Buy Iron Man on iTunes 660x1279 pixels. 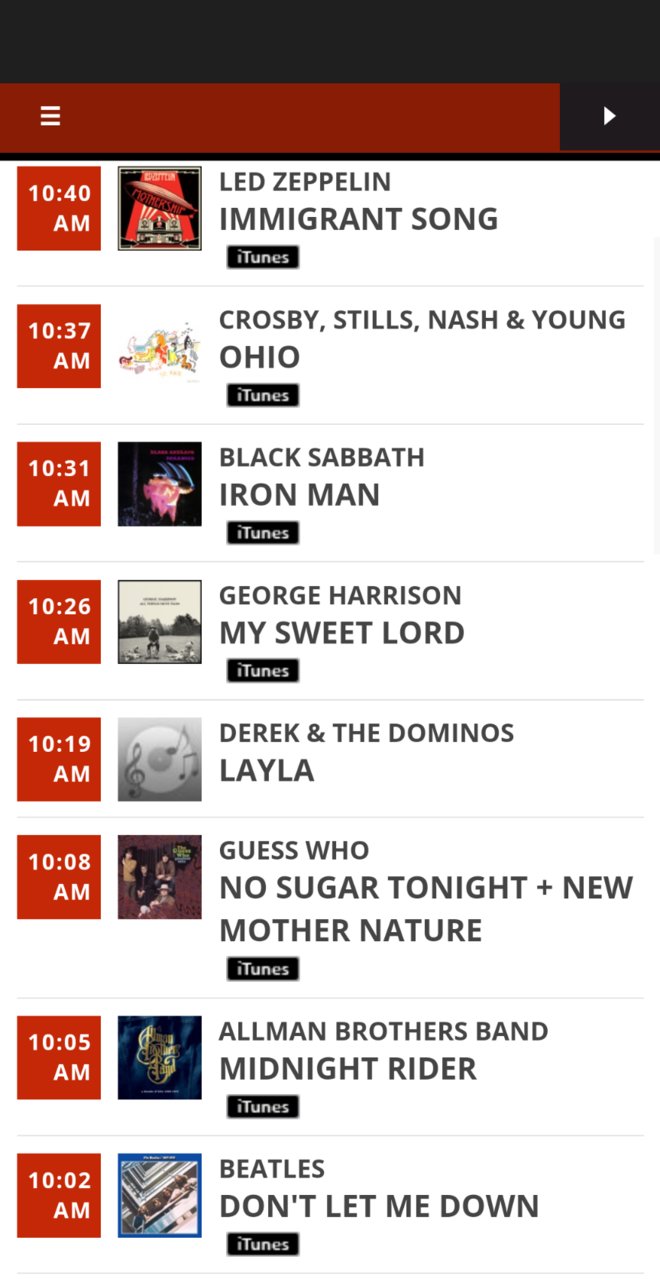coord(262,533)
